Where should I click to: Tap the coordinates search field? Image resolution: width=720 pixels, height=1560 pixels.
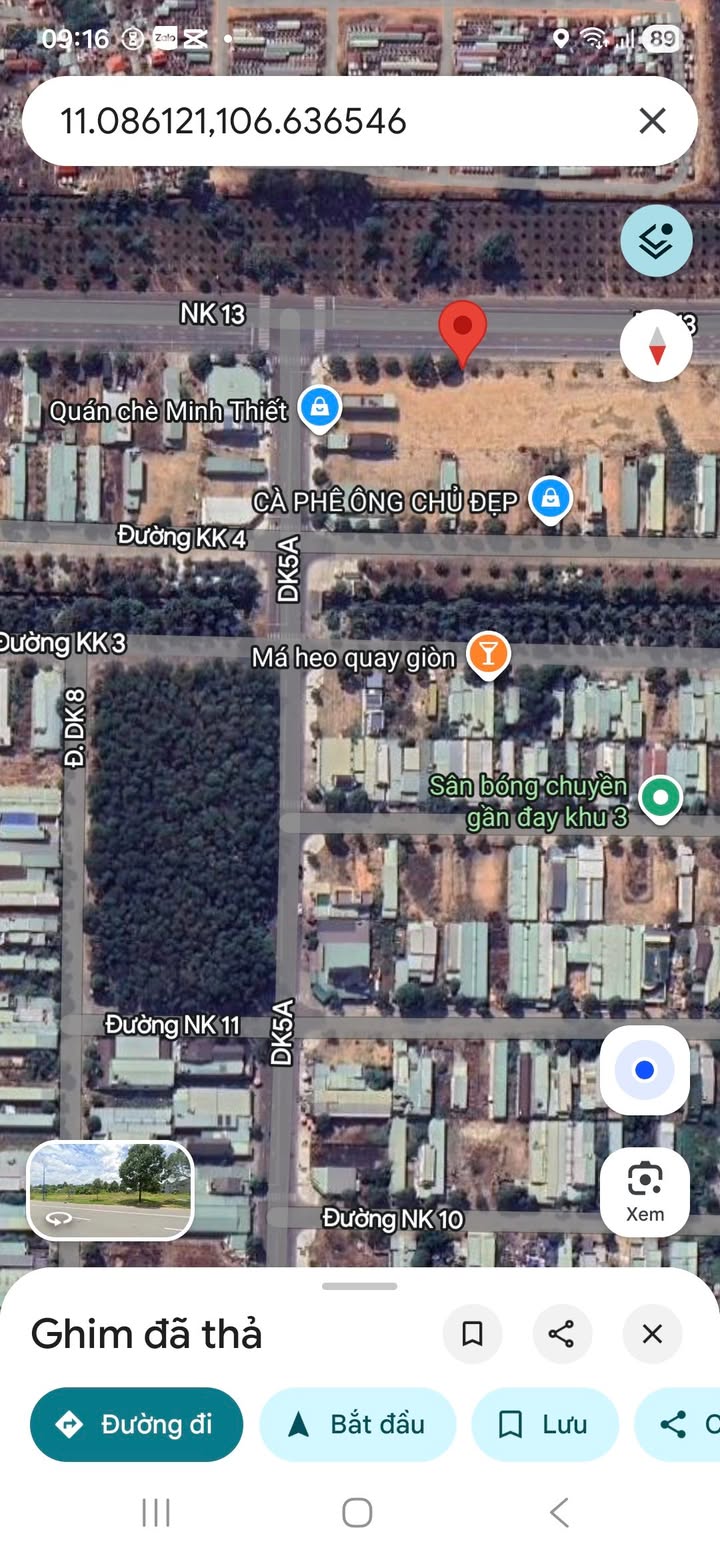[330, 121]
